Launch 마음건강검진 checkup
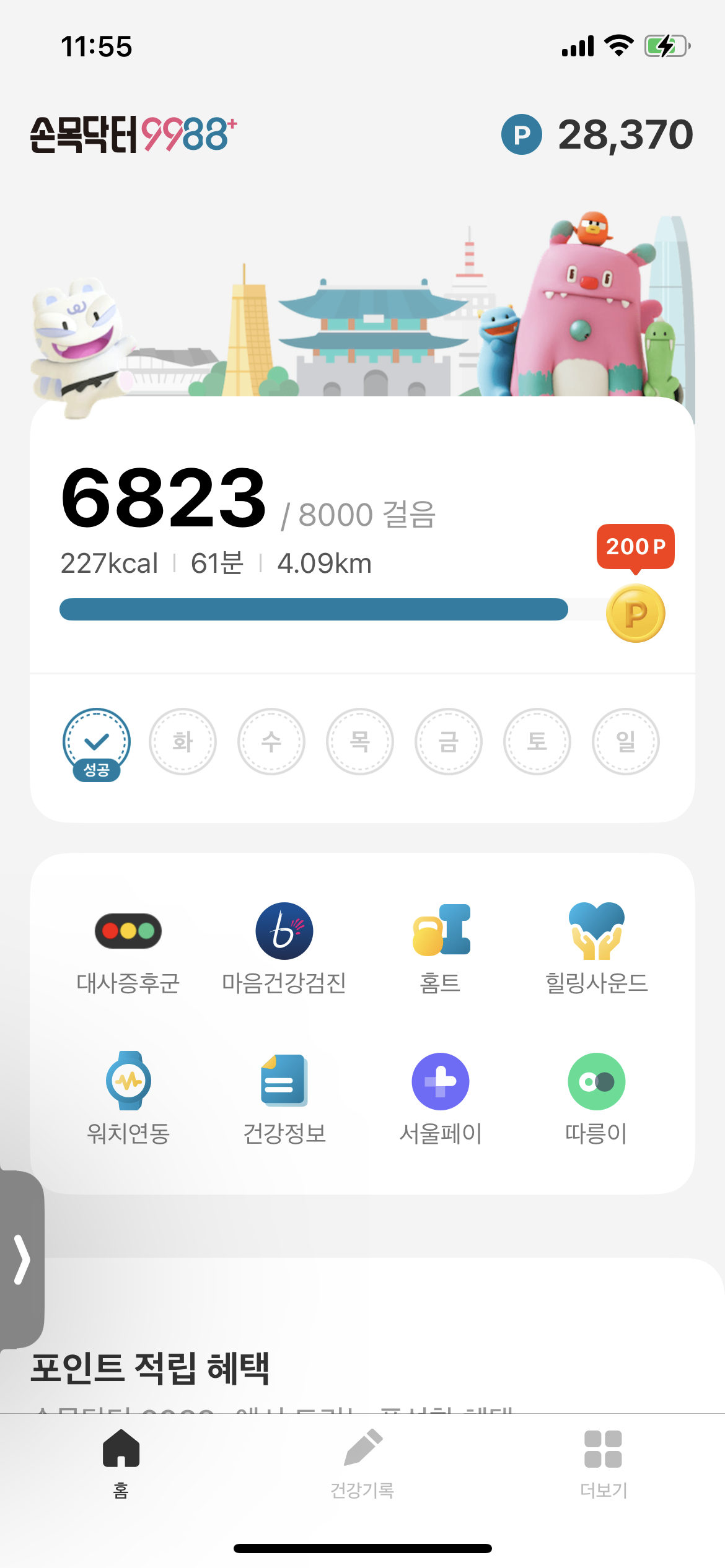Image resolution: width=725 pixels, height=1568 pixels. (x=284, y=948)
